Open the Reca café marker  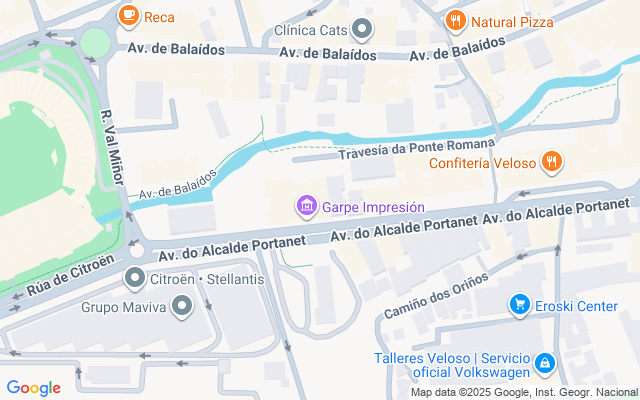[129, 16]
